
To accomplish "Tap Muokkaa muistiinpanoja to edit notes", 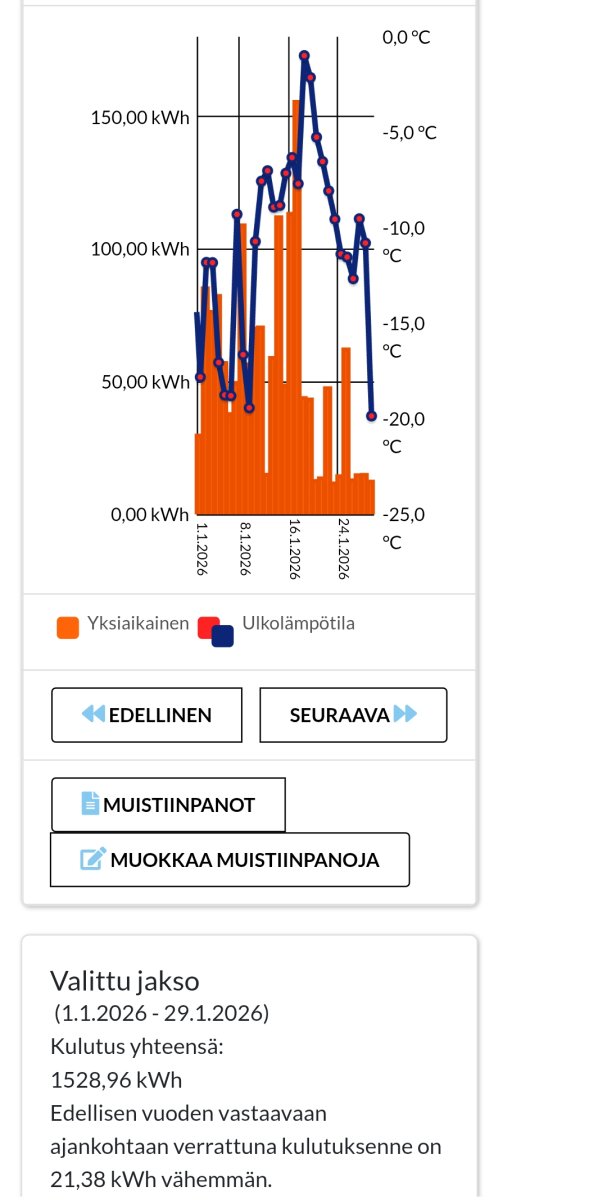I will point(230,859).
